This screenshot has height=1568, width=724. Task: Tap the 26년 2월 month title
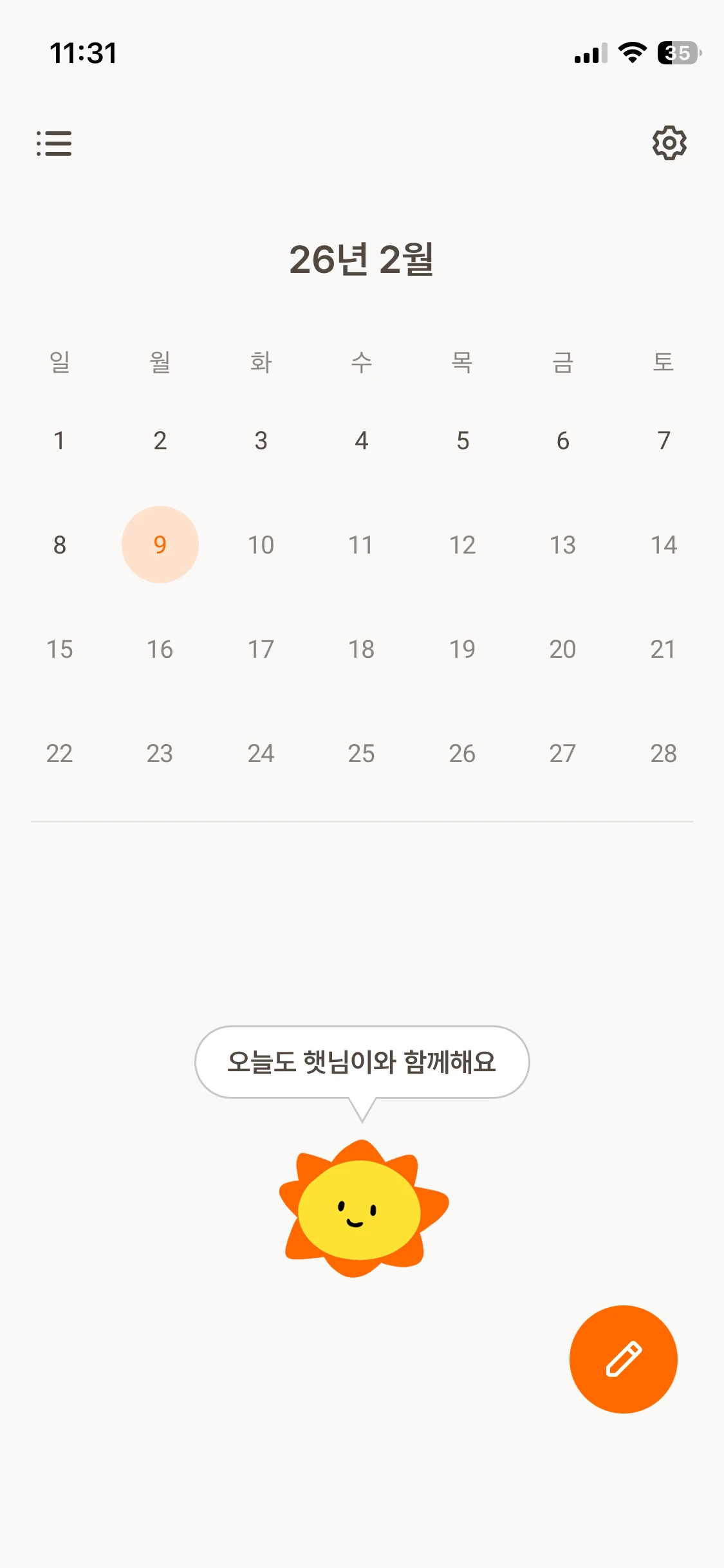point(362,259)
